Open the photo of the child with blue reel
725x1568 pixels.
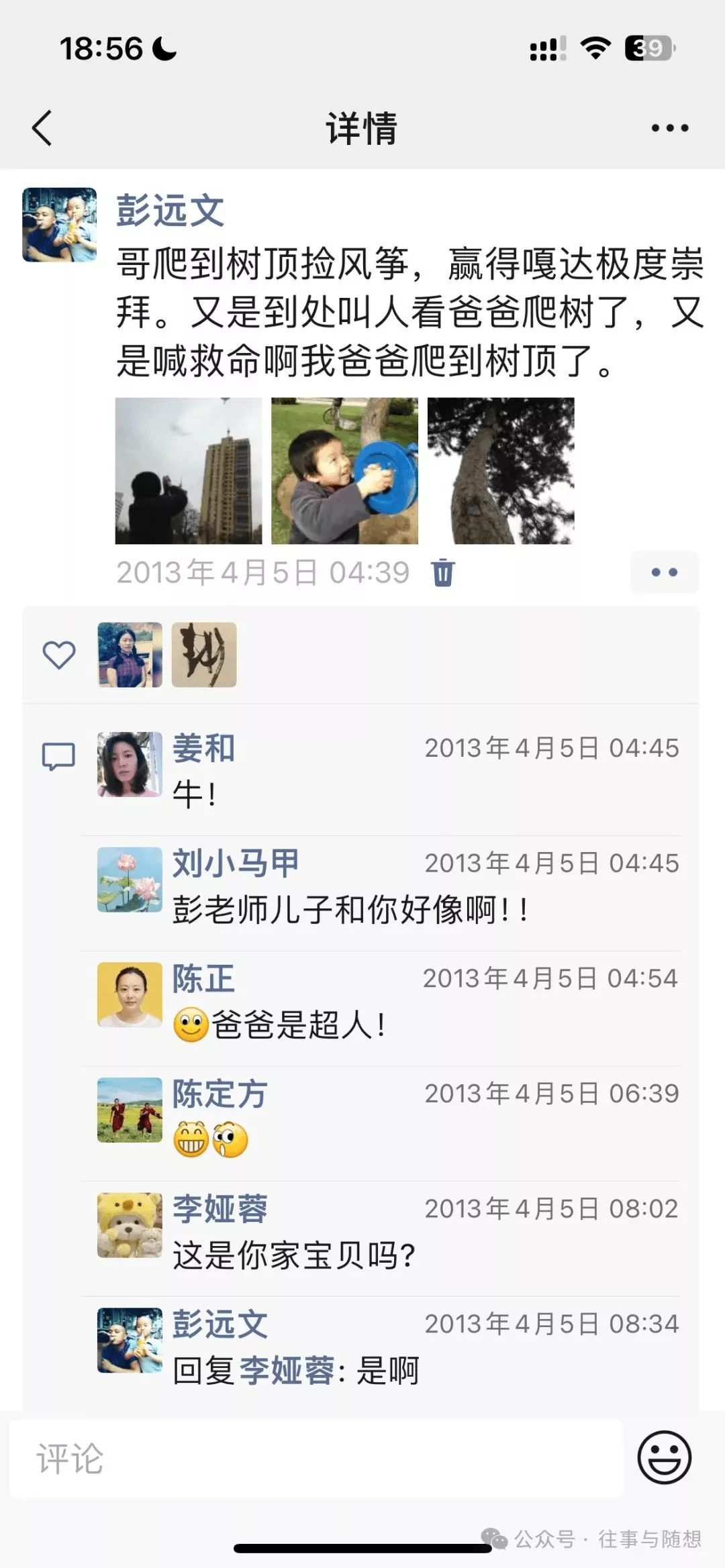344,471
